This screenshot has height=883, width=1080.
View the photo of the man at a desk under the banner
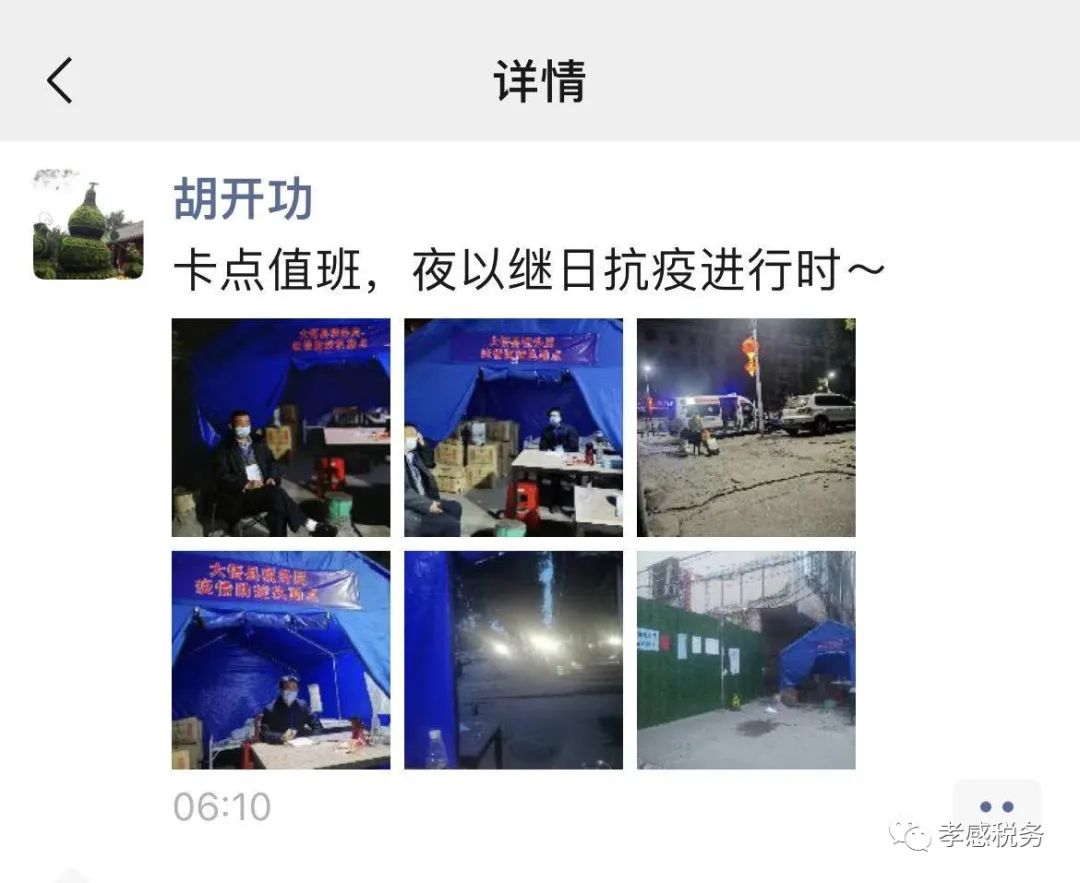[x=281, y=660]
